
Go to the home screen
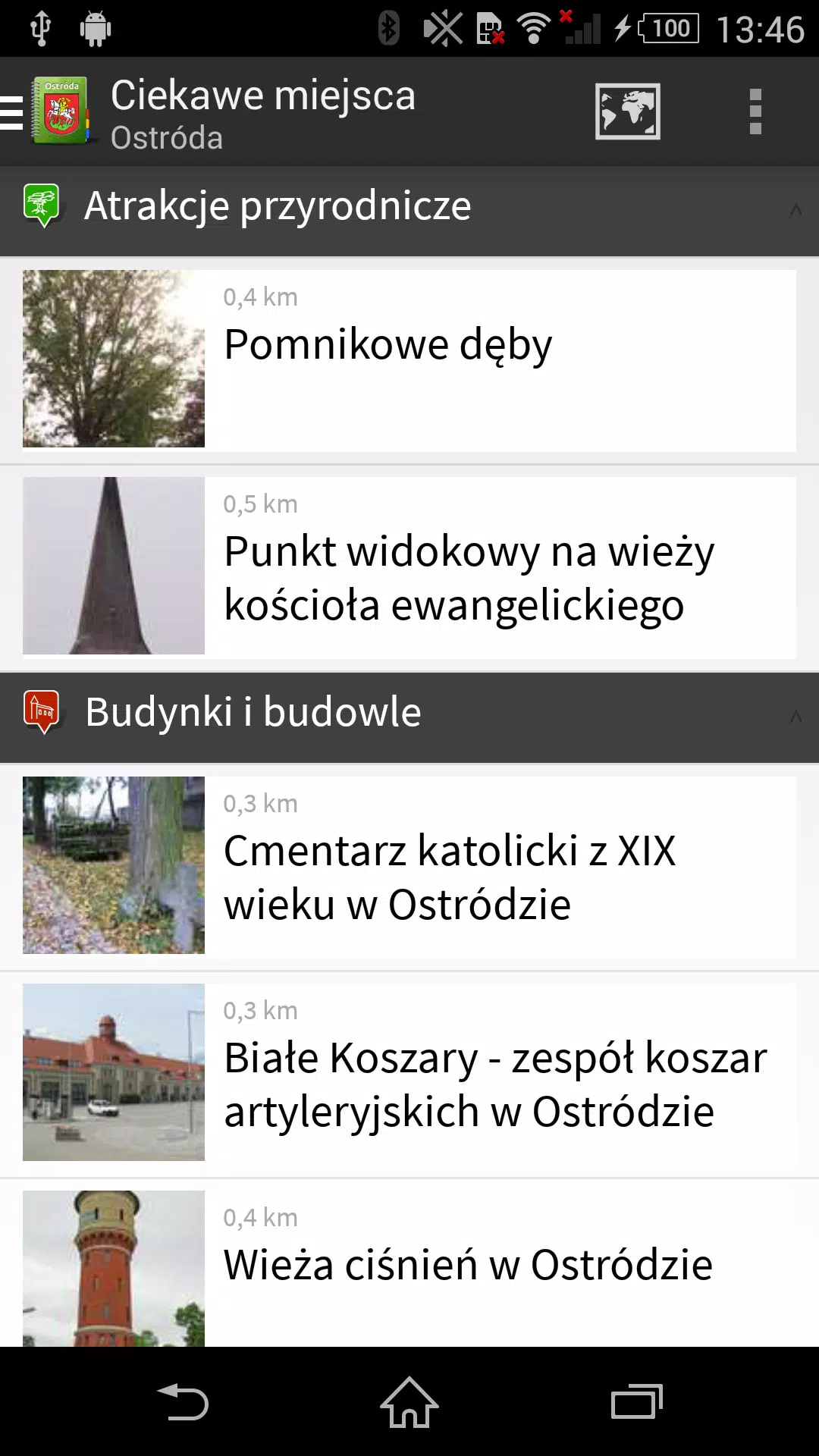409,1401
